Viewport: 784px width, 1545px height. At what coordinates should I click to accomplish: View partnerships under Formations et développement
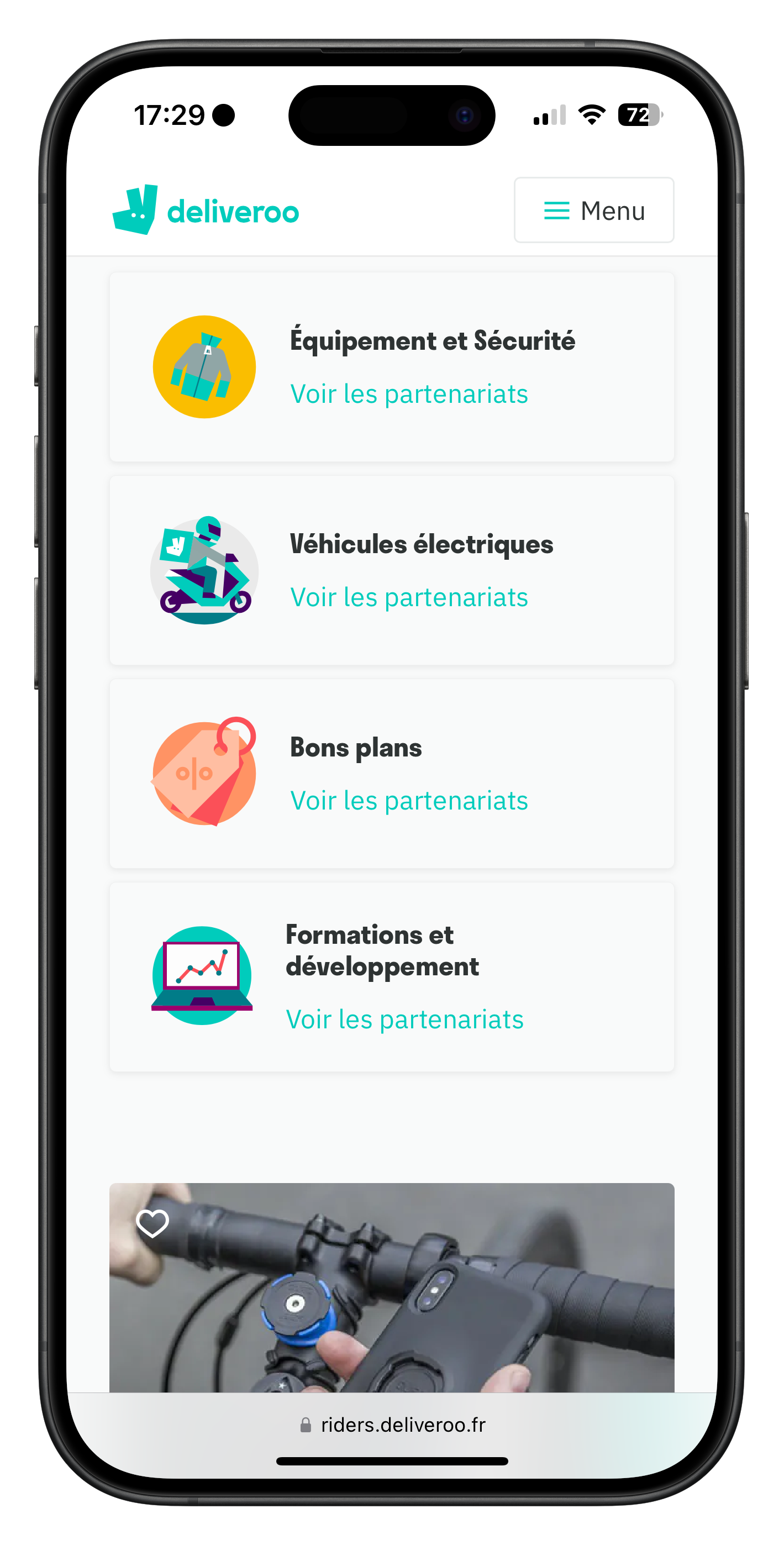pyautogui.click(x=404, y=1020)
